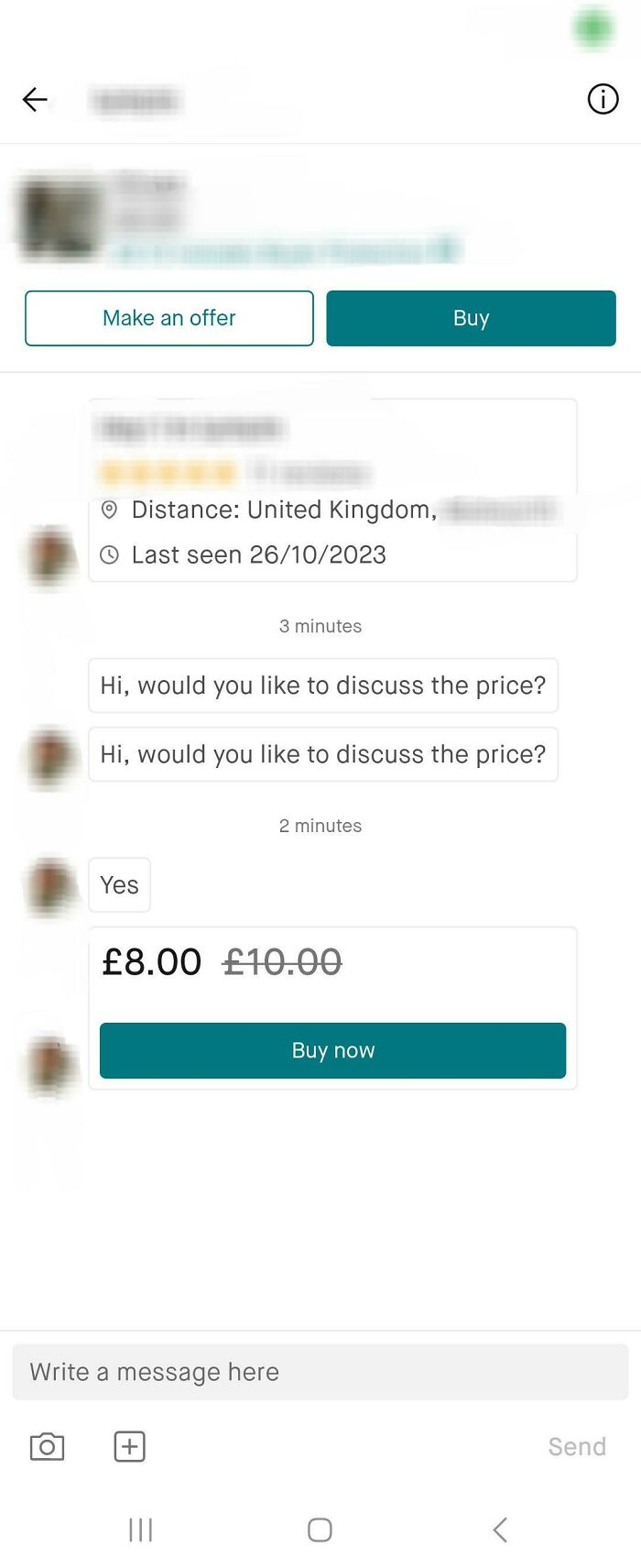Go to the home screen

pos(320,1530)
